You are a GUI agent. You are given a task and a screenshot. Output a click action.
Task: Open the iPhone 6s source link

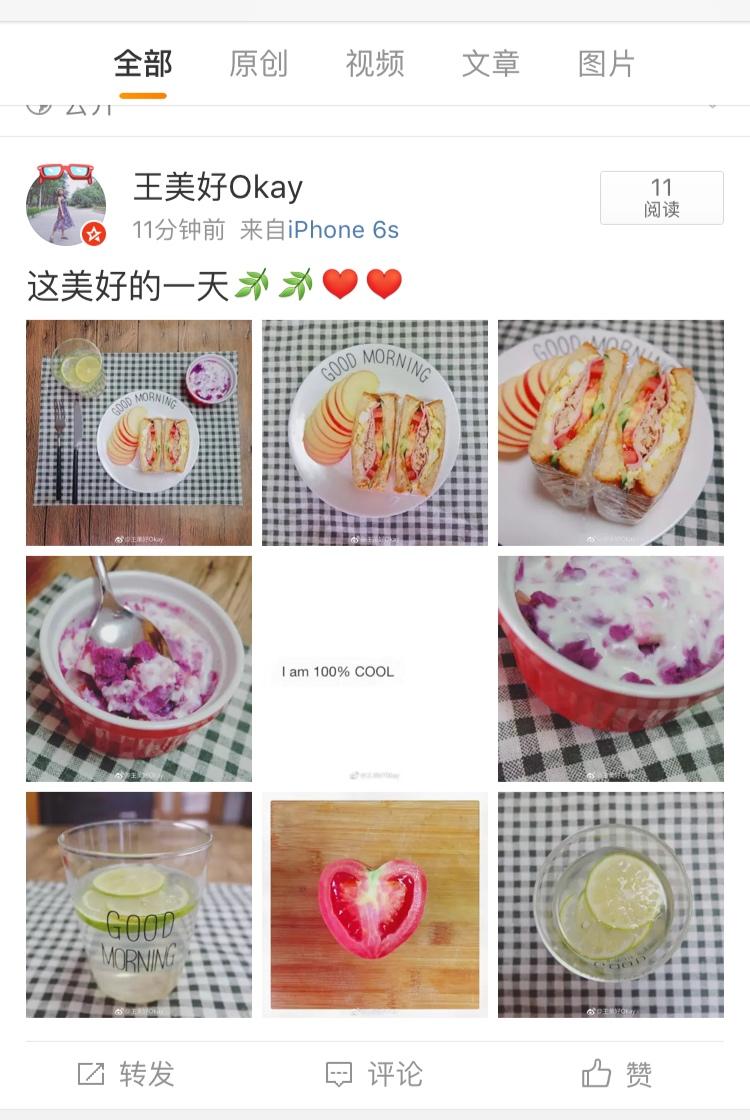pyautogui.click(x=343, y=230)
